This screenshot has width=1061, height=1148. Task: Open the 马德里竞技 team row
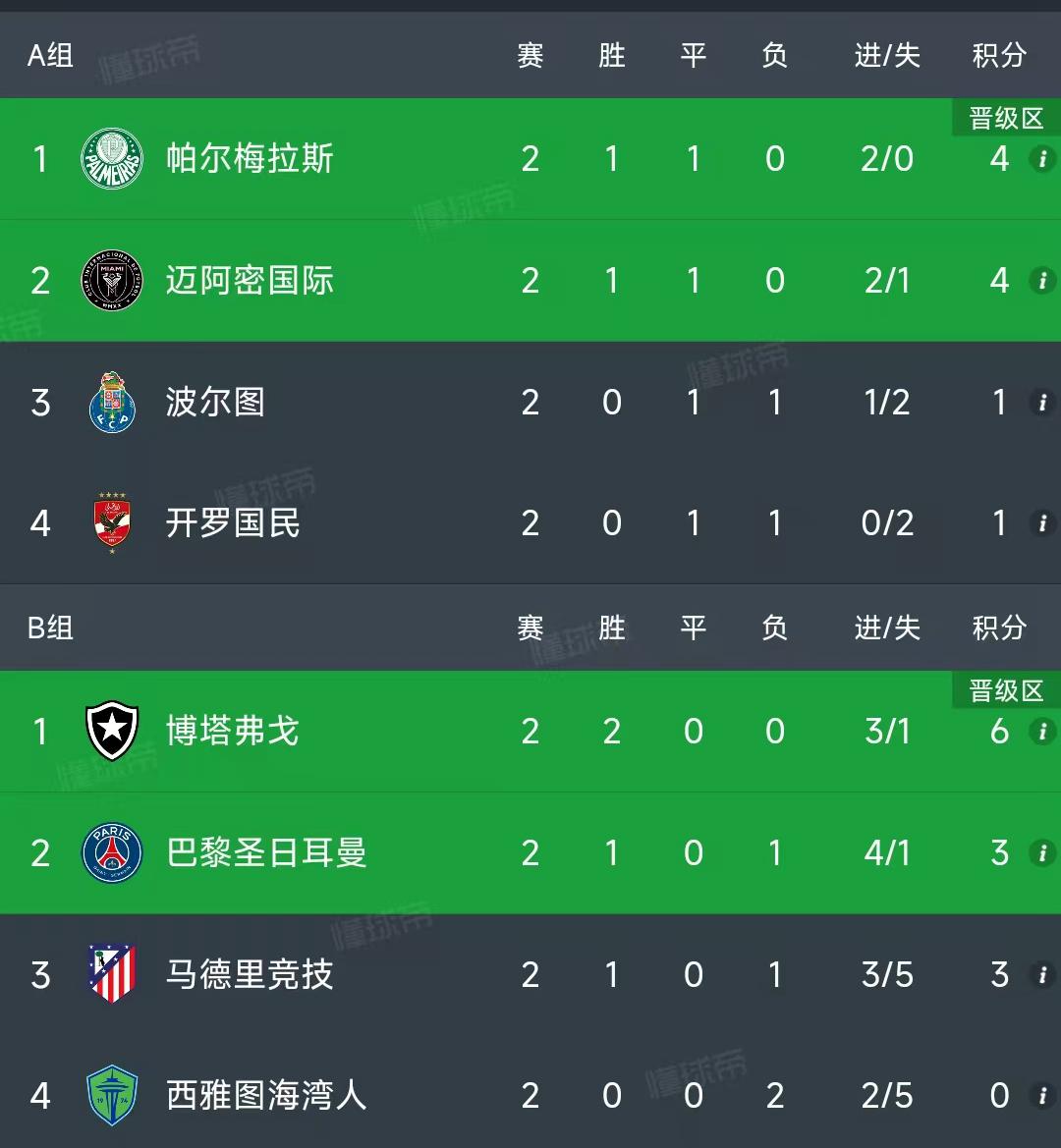point(250,974)
